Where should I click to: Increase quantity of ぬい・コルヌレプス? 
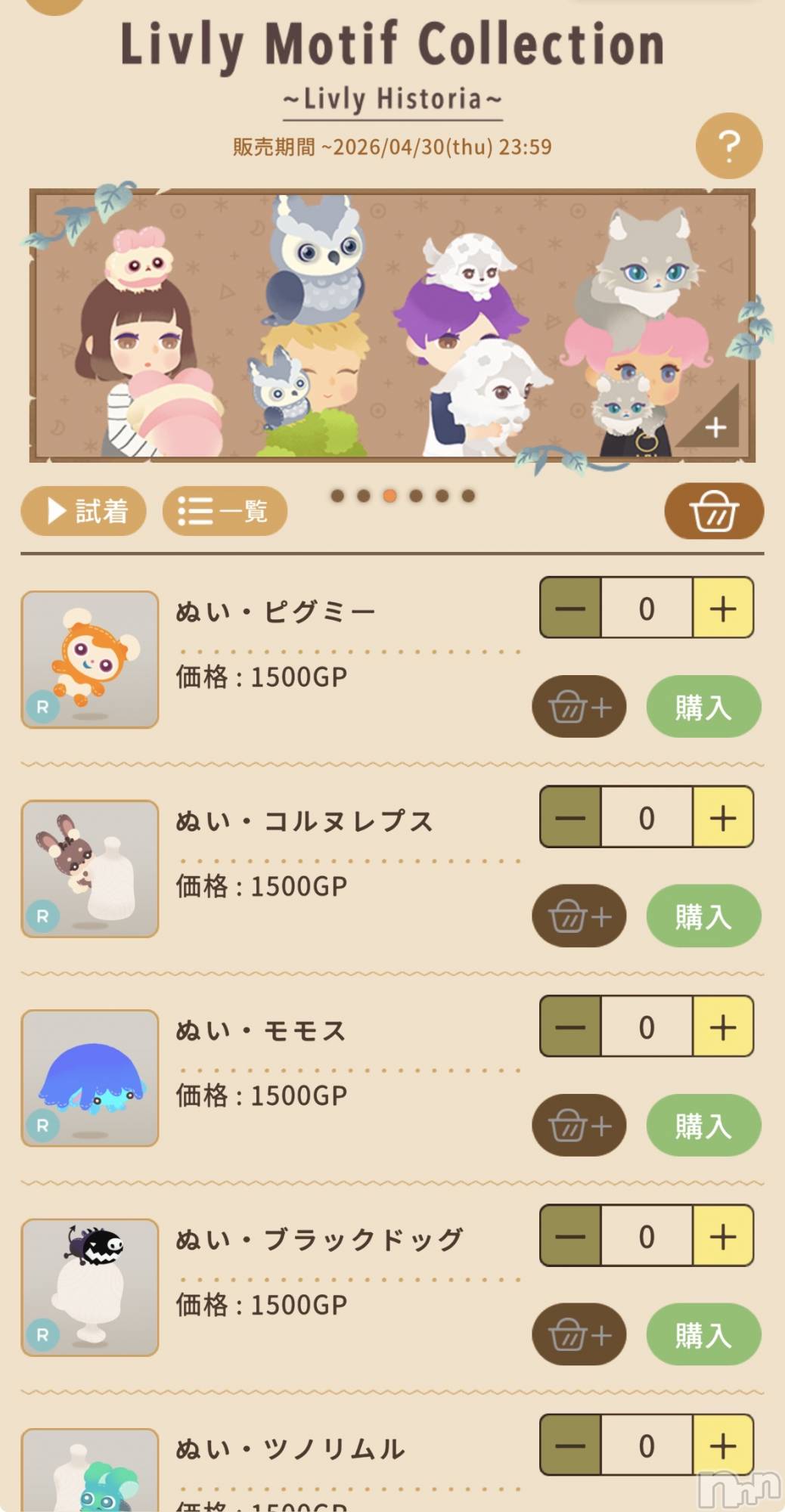pos(723,818)
